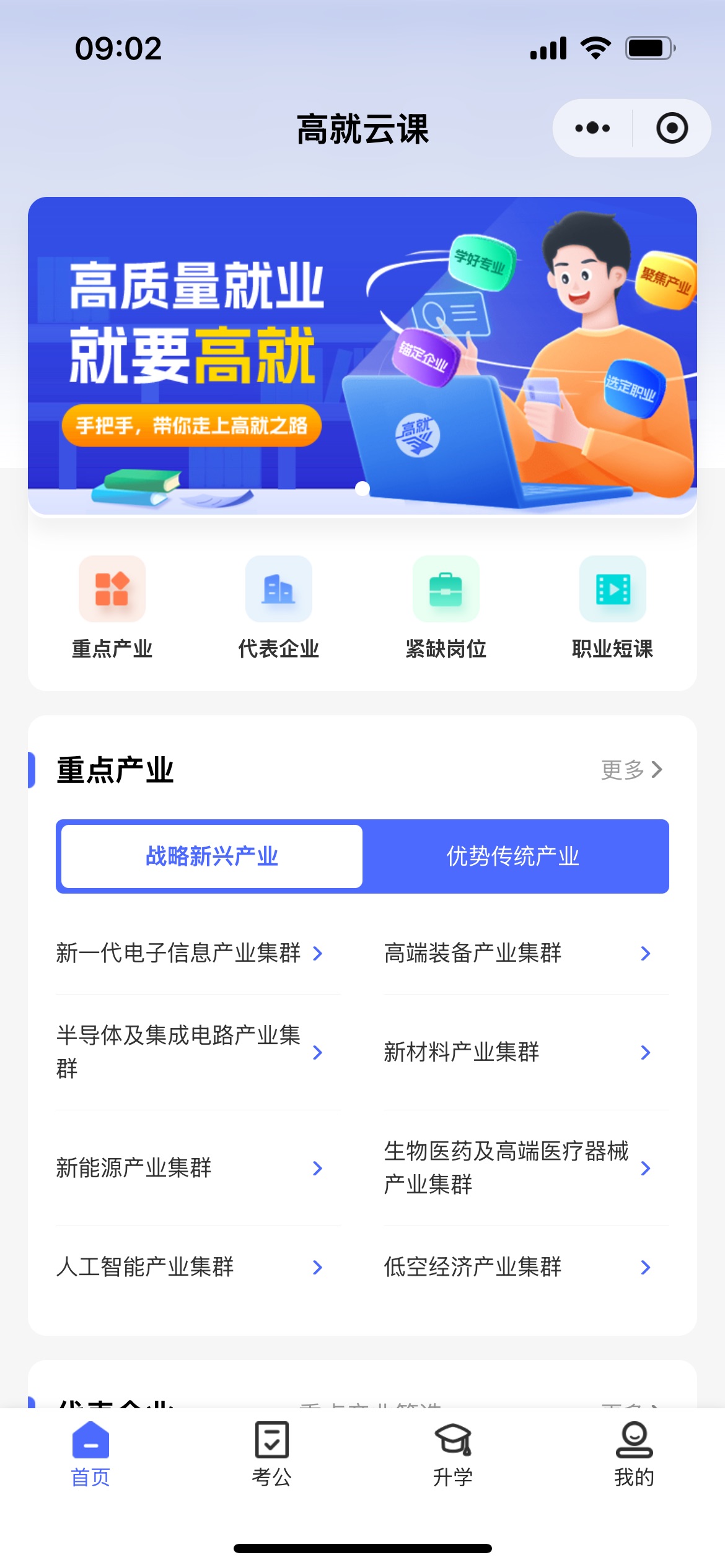Open 半导体及集成电路产业集群
Viewport: 725px width, 1568px height.
189,1052
